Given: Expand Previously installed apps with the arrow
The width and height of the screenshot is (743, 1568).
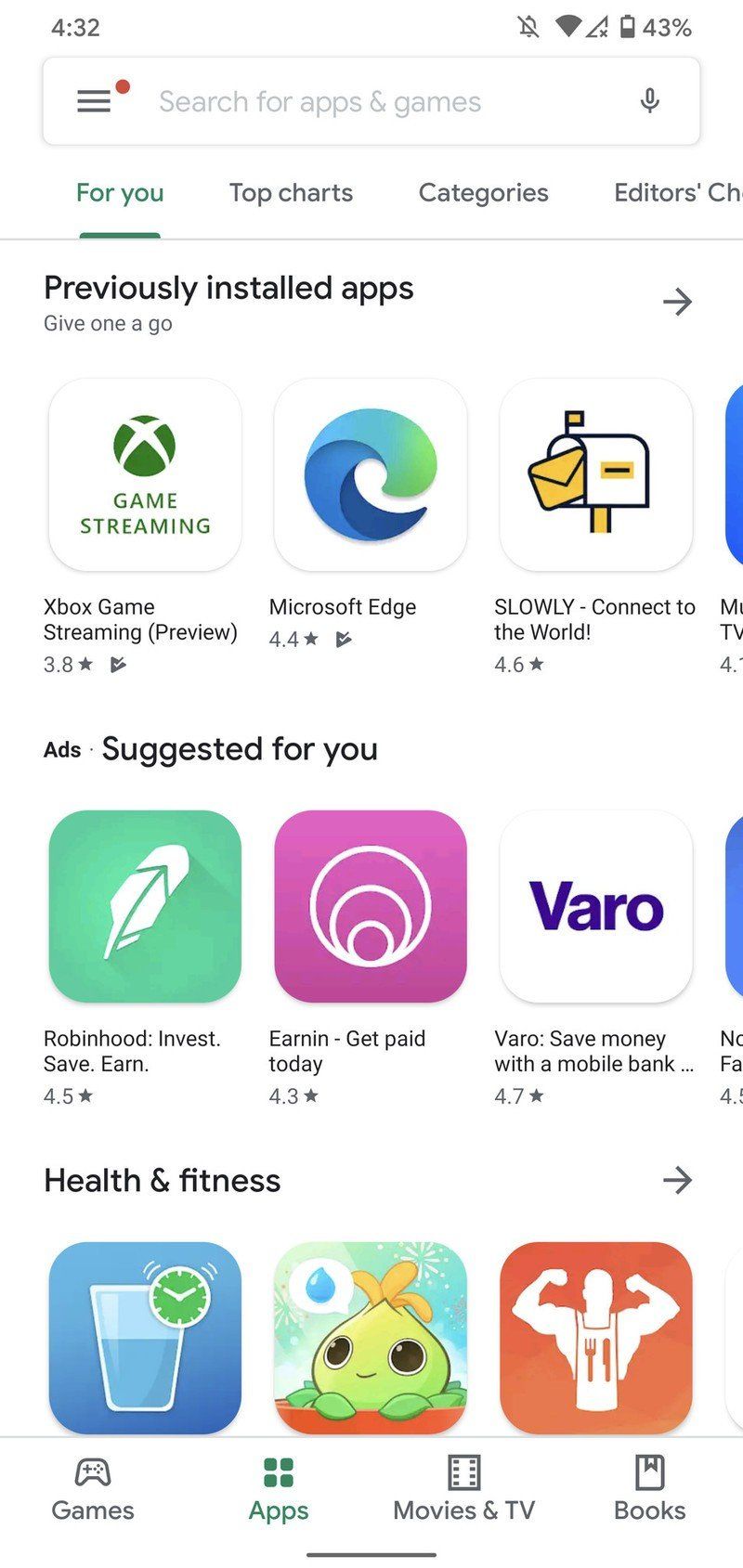Looking at the screenshot, I should tap(677, 301).
